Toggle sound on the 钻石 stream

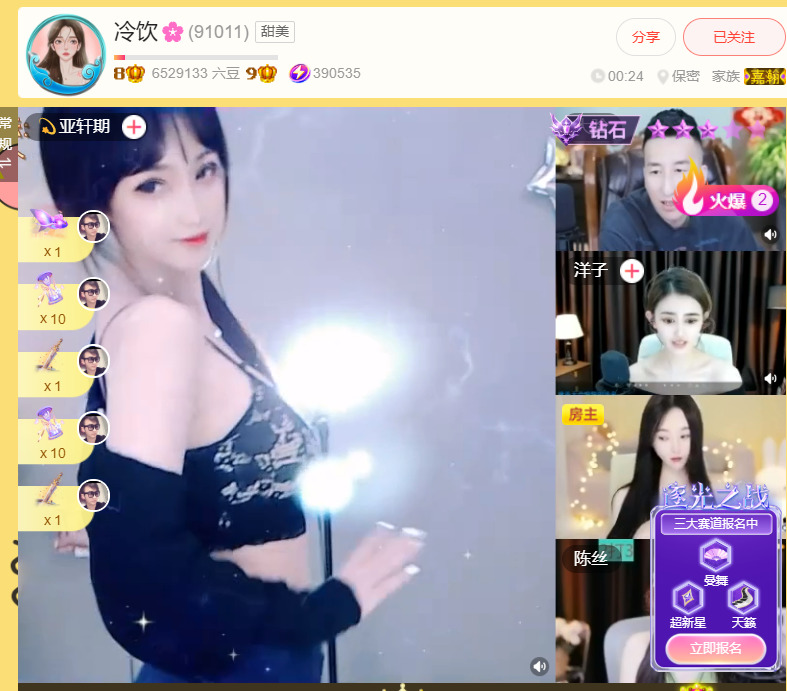[770, 234]
